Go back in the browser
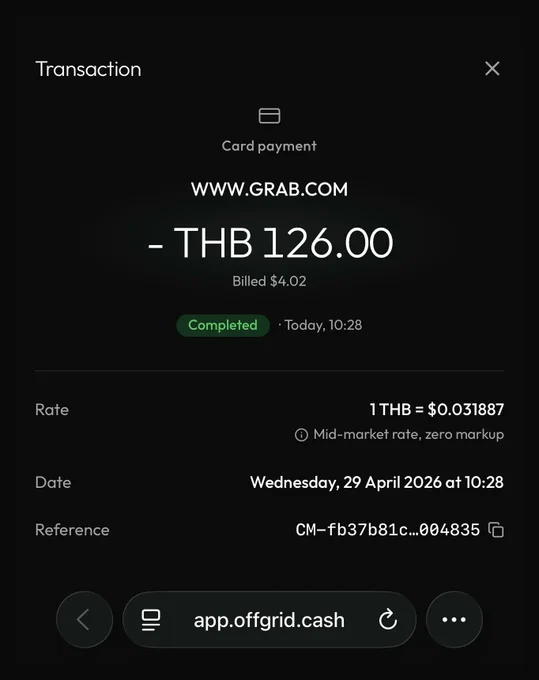The height and width of the screenshot is (680, 539). (85, 619)
